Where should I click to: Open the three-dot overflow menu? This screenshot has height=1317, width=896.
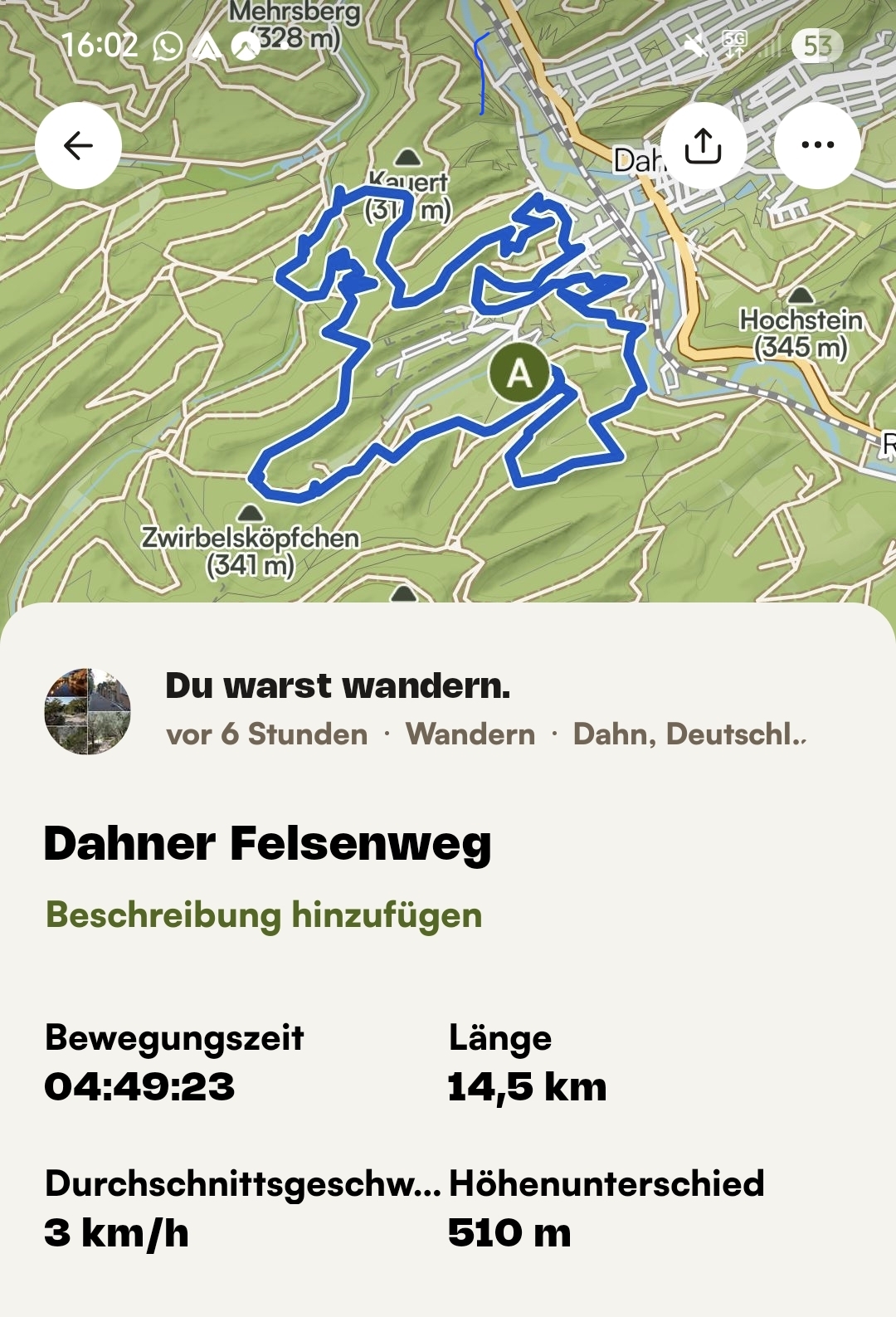coord(818,146)
